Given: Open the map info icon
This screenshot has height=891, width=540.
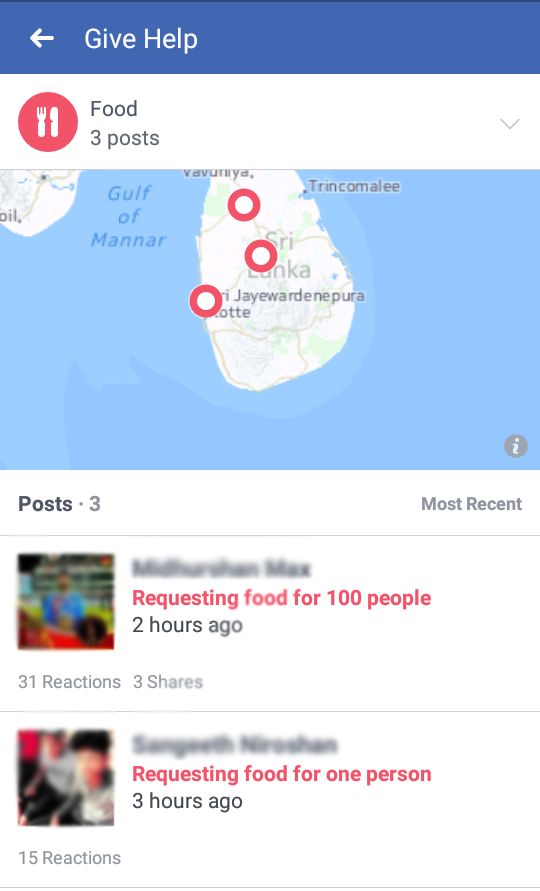Looking at the screenshot, I should pyautogui.click(x=516, y=446).
